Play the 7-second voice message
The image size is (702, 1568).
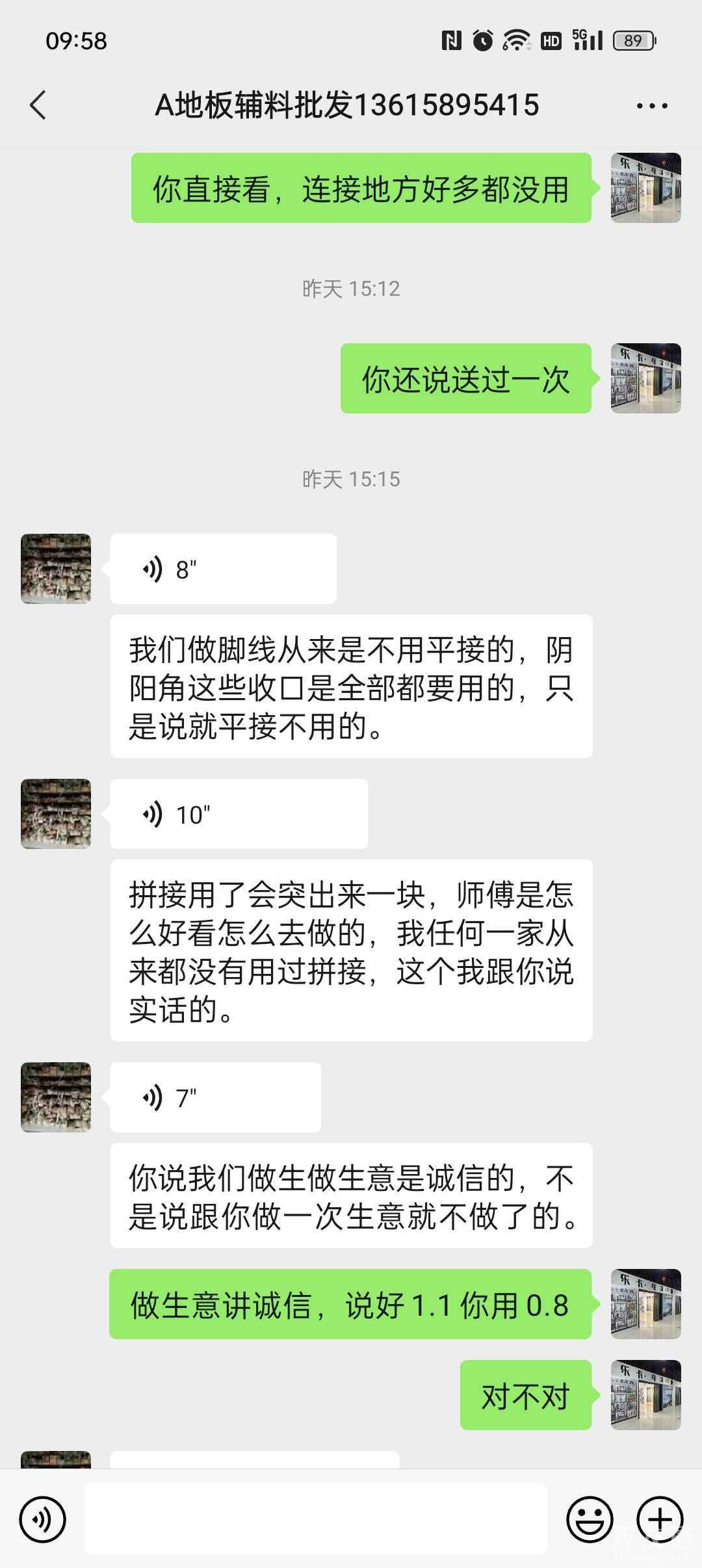click(x=214, y=1097)
